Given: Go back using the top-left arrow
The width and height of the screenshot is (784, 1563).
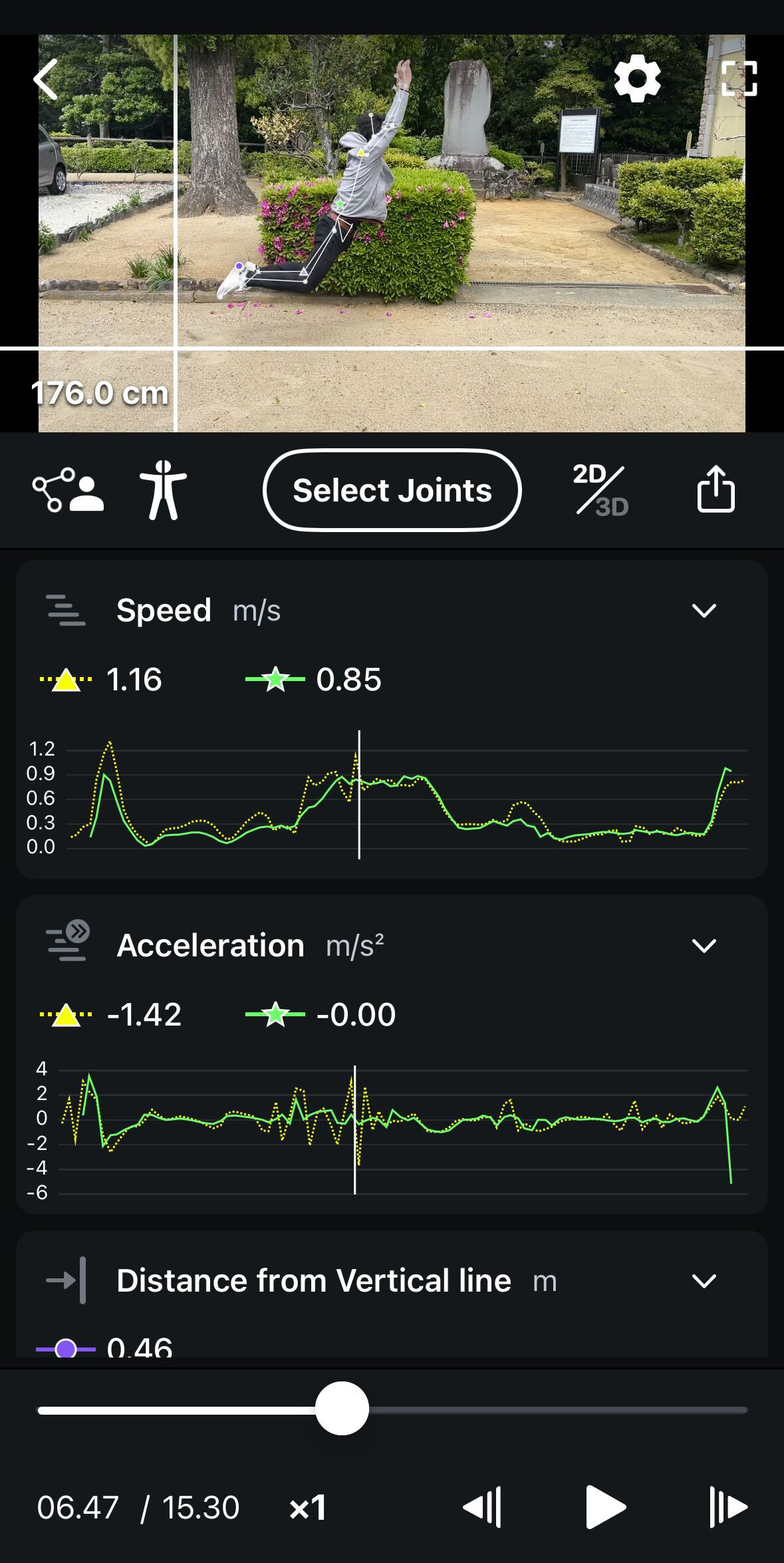Looking at the screenshot, I should tap(47, 79).
